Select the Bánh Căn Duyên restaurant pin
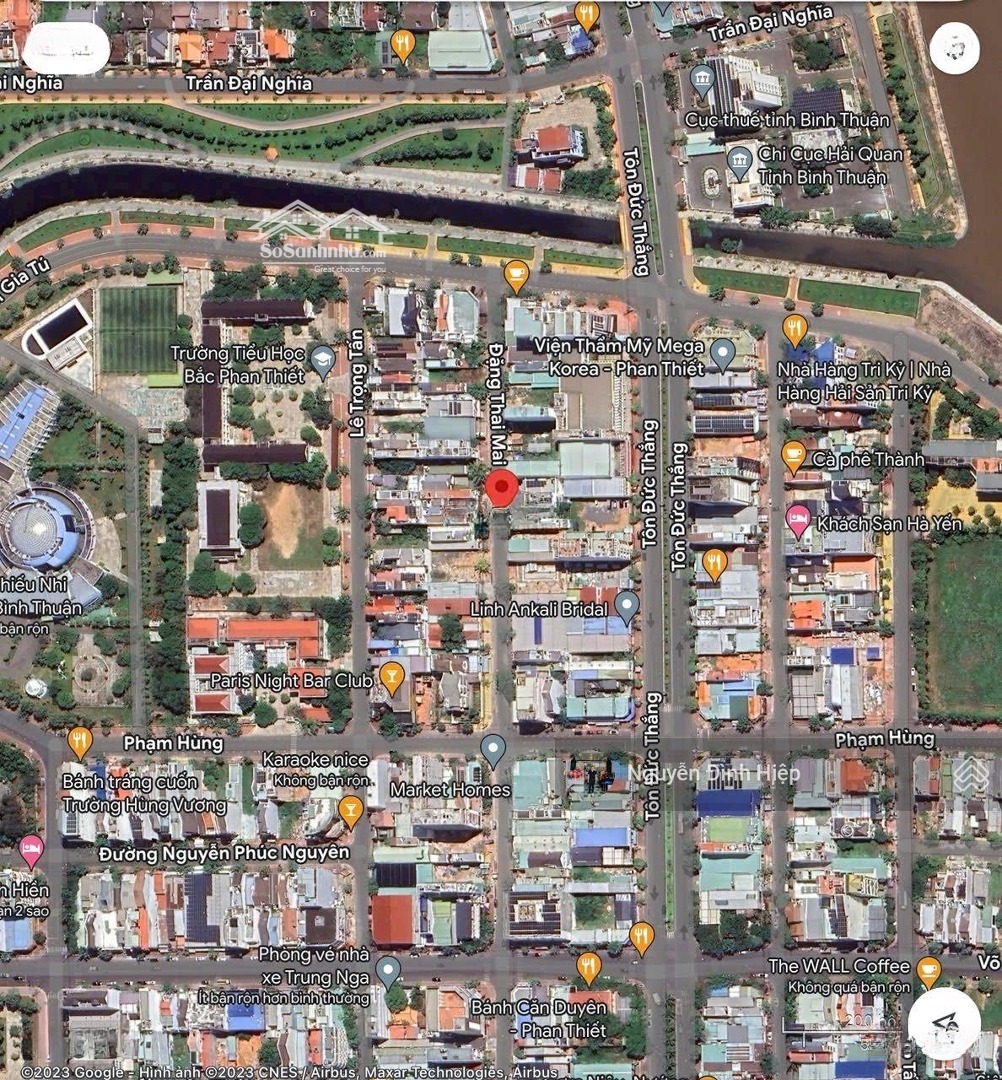This screenshot has width=1002, height=1080. [x=589, y=965]
